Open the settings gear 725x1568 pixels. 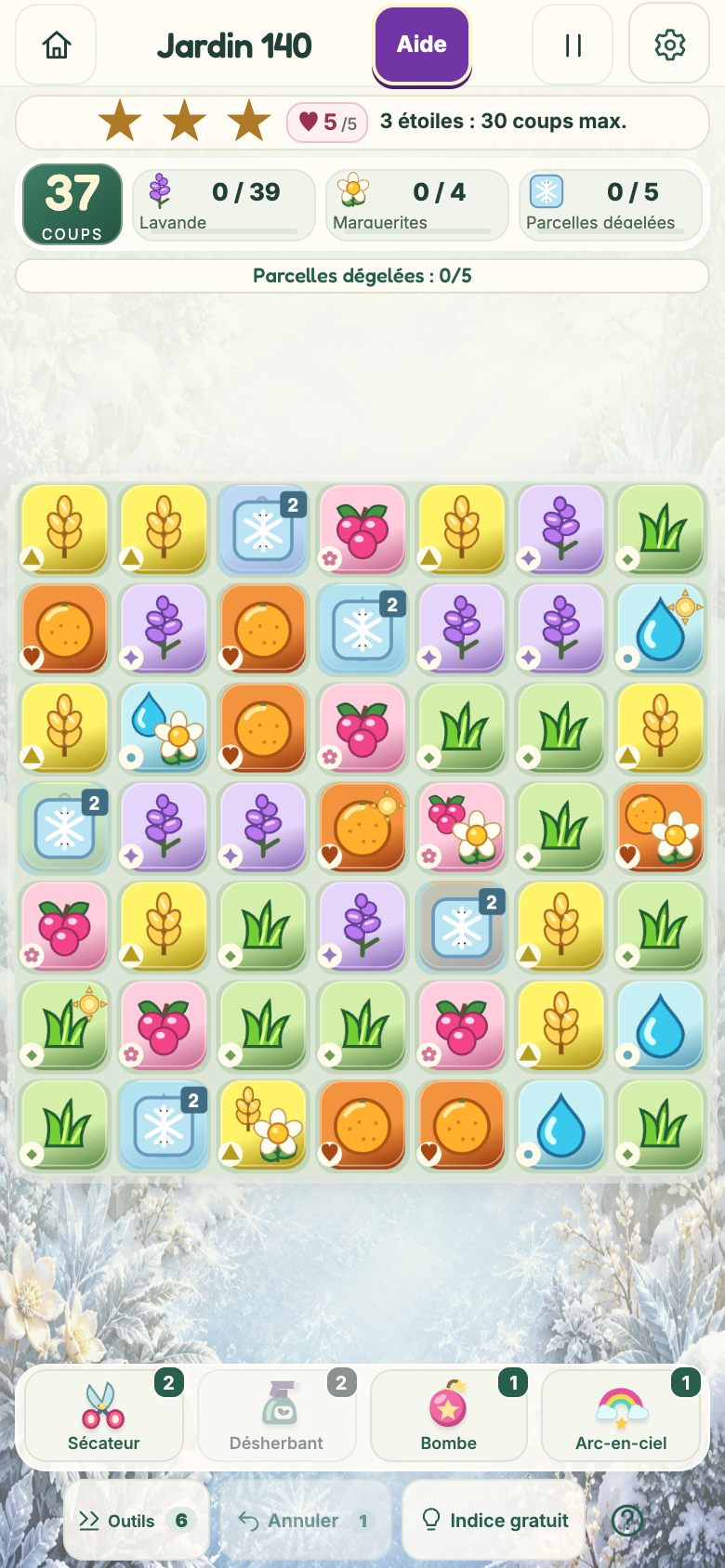click(669, 45)
